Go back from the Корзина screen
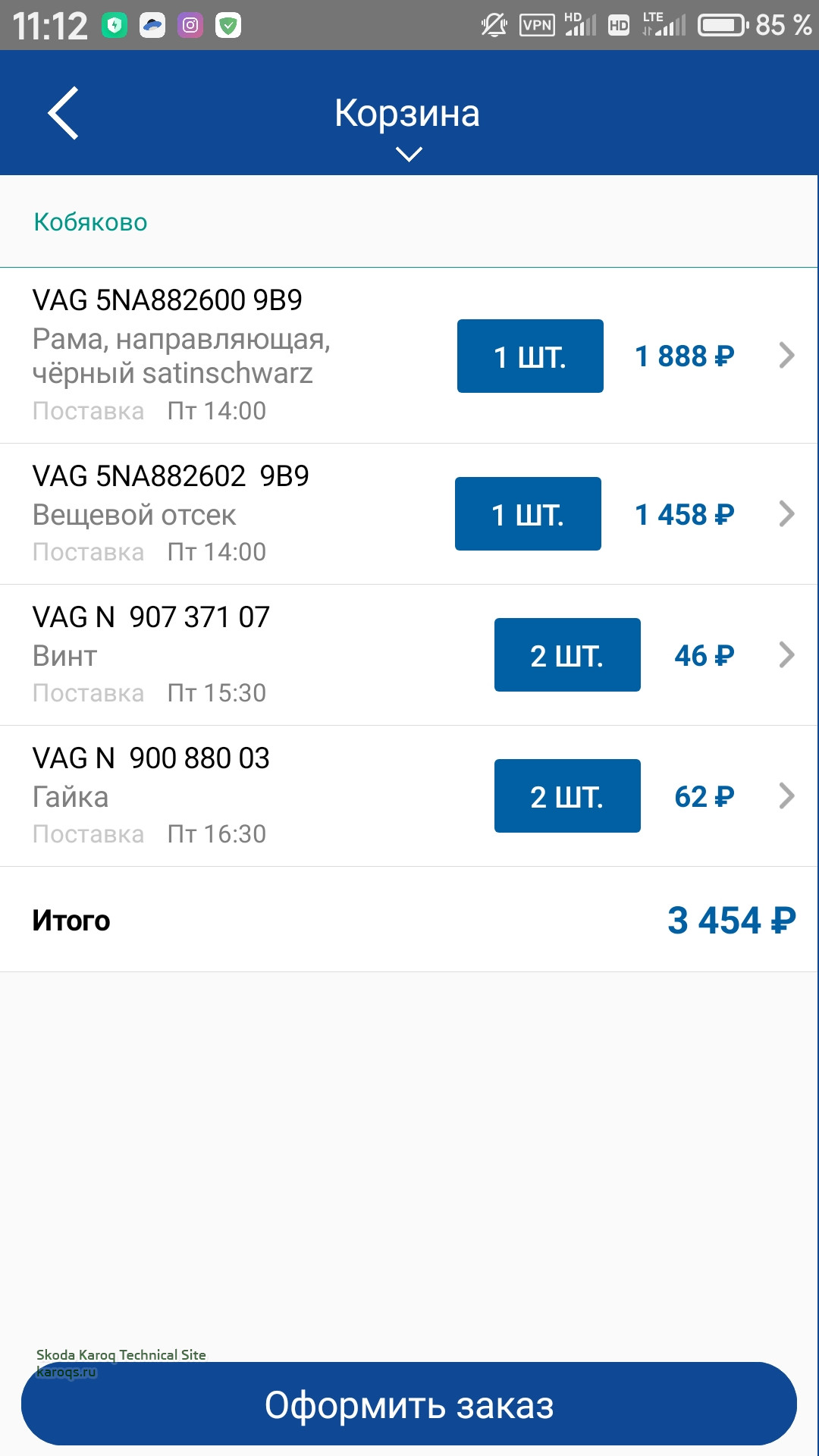The height and width of the screenshot is (1456, 819). coord(64,113)
